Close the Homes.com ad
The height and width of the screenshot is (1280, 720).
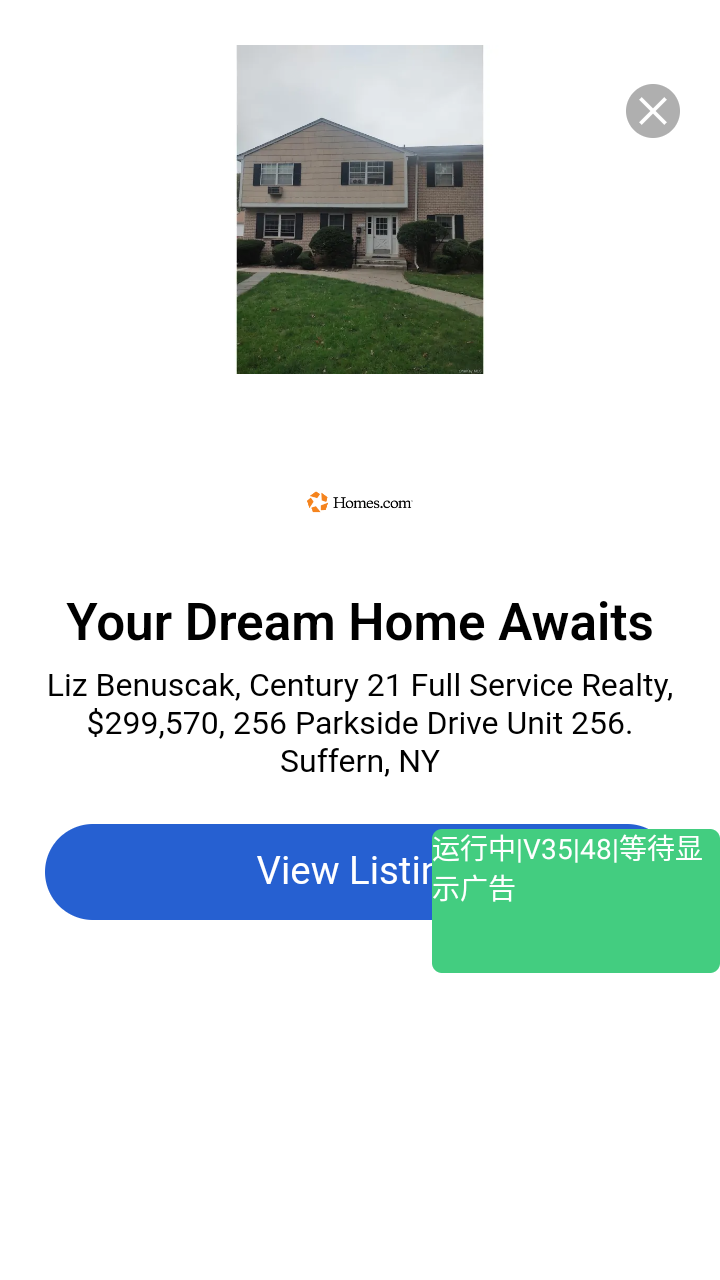tap(653, 111)
